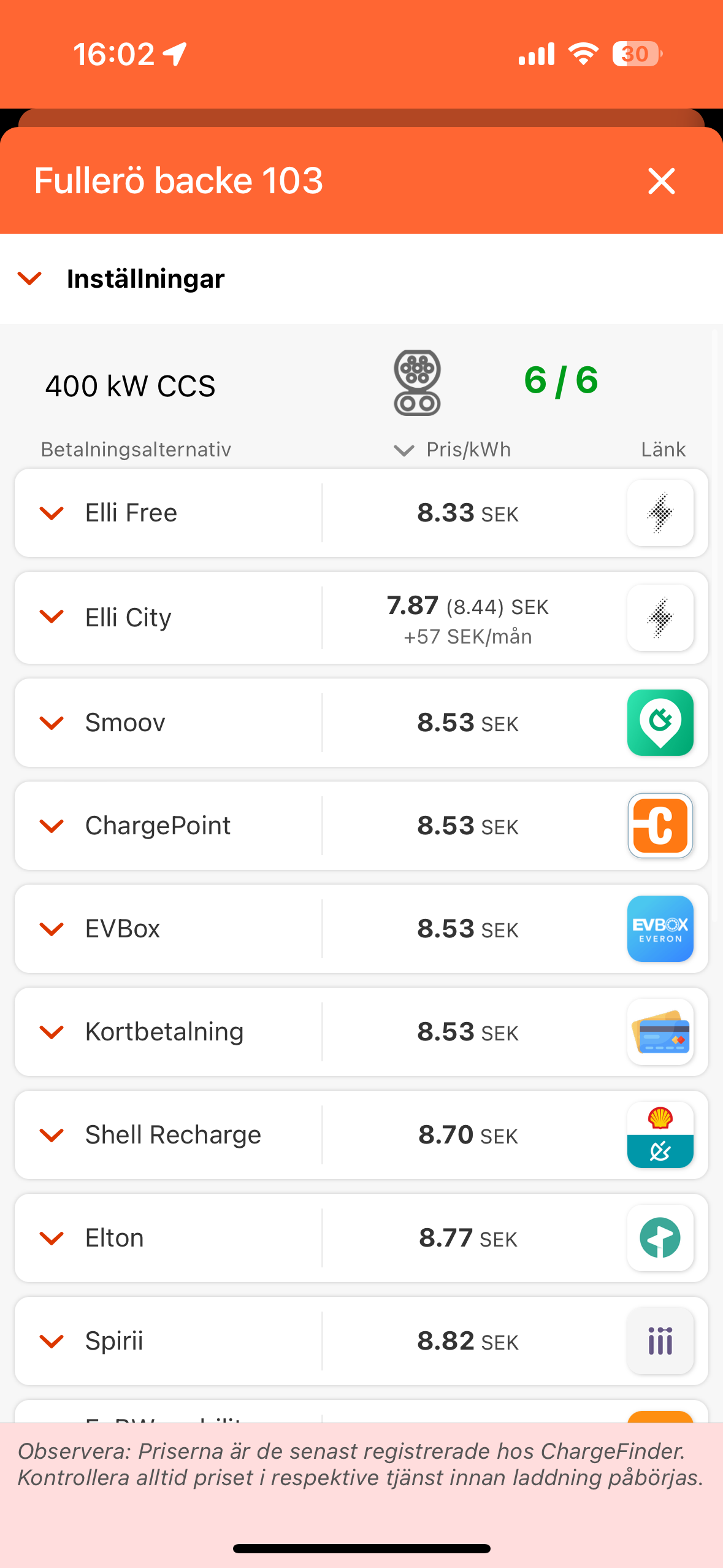The image size is (723, 1568).
Task: Open the Smoov app link icon
Action: [660, 723]
